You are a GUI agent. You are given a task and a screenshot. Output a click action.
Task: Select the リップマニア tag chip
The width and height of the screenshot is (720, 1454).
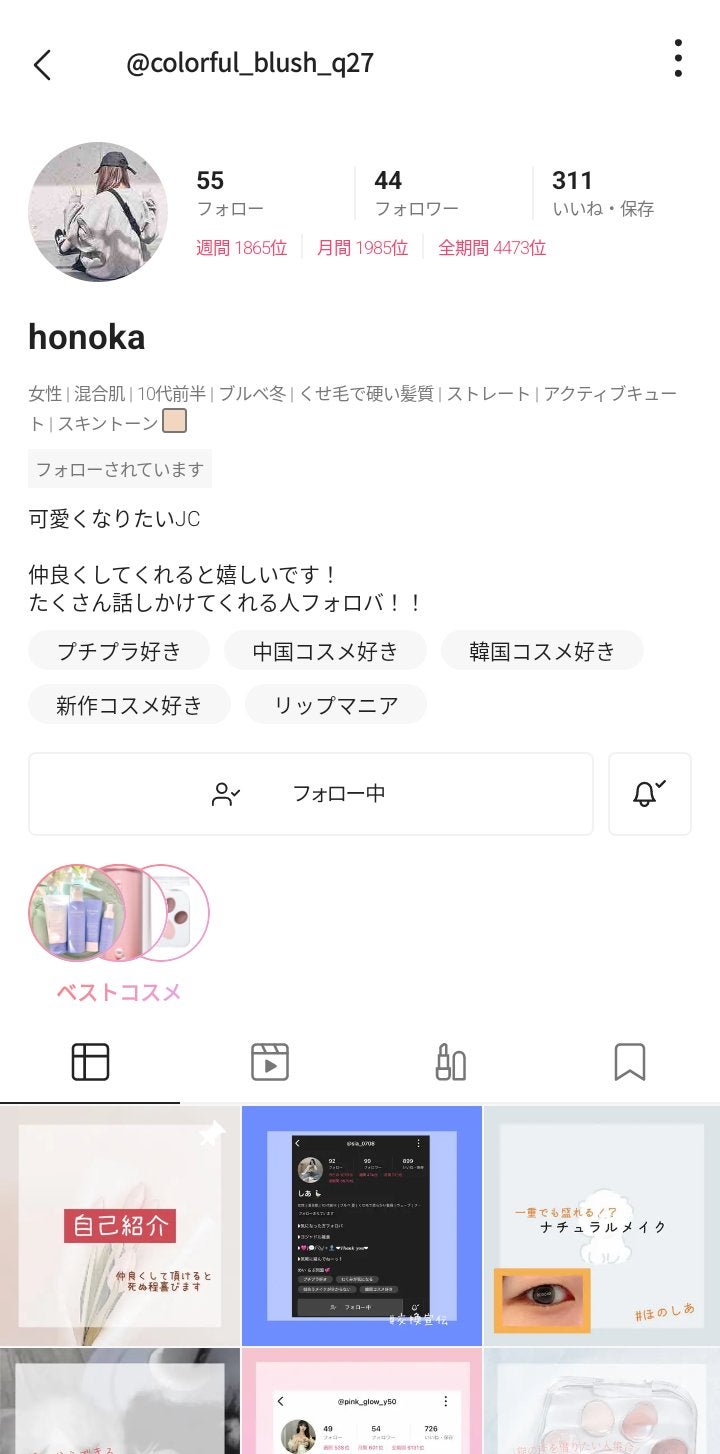pyautogui.click(x=336, y=705)
